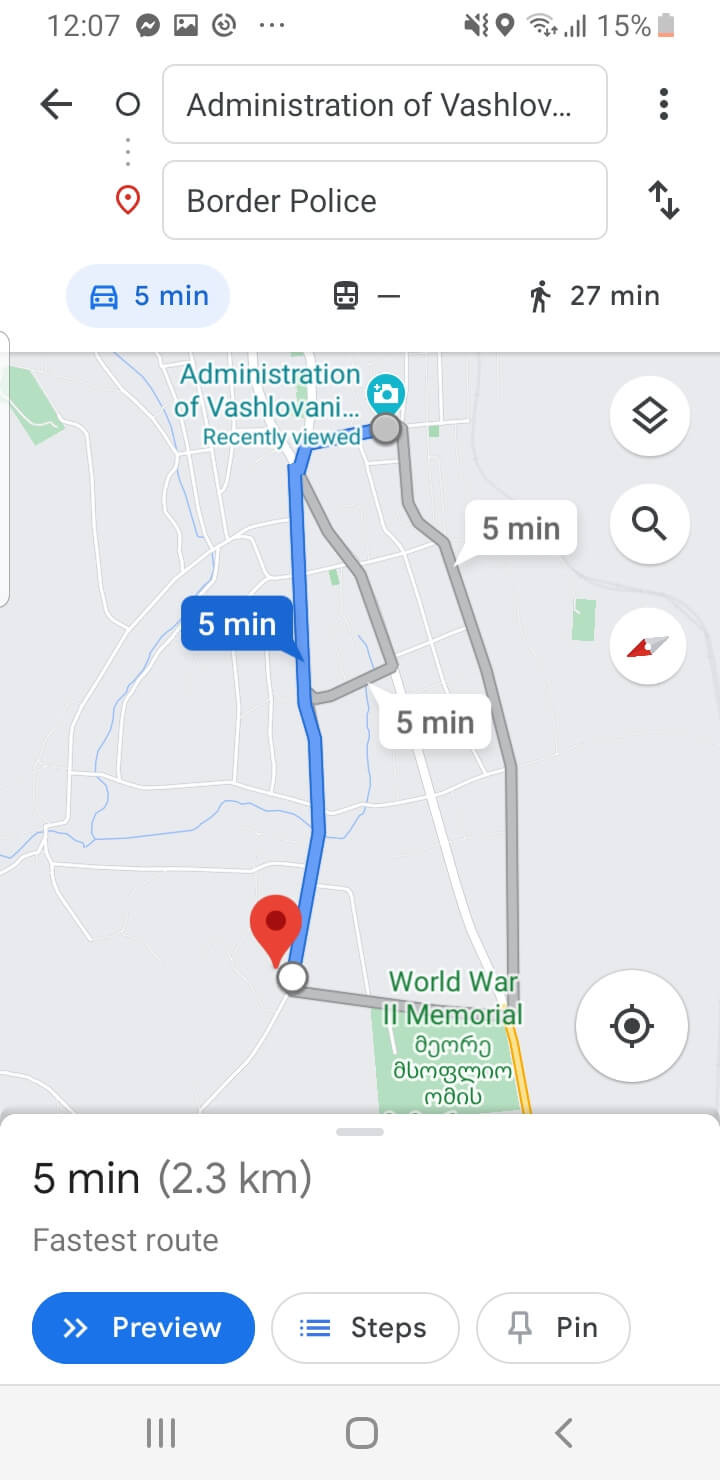Swap start and destination
Screen dimensions: 720x1480
[x=663, y=200]
